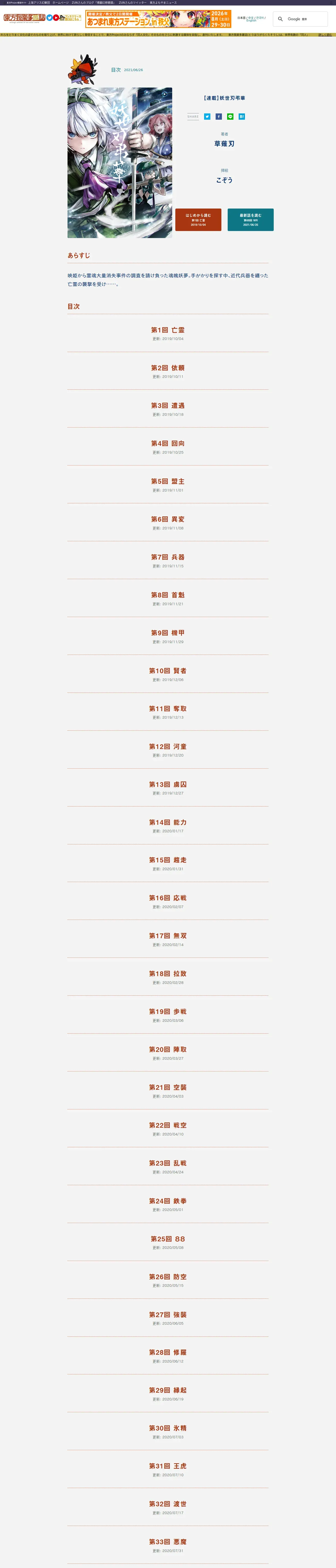Share this series on Twitter
This screenshot has width=336, height=1568.
[207, 116]
